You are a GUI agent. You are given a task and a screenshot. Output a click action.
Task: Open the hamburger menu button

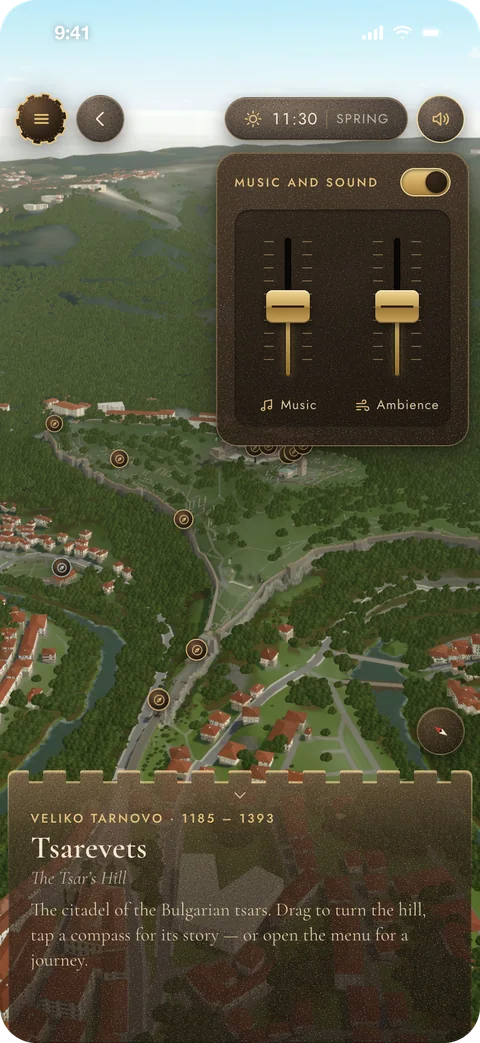coord(41,119)
